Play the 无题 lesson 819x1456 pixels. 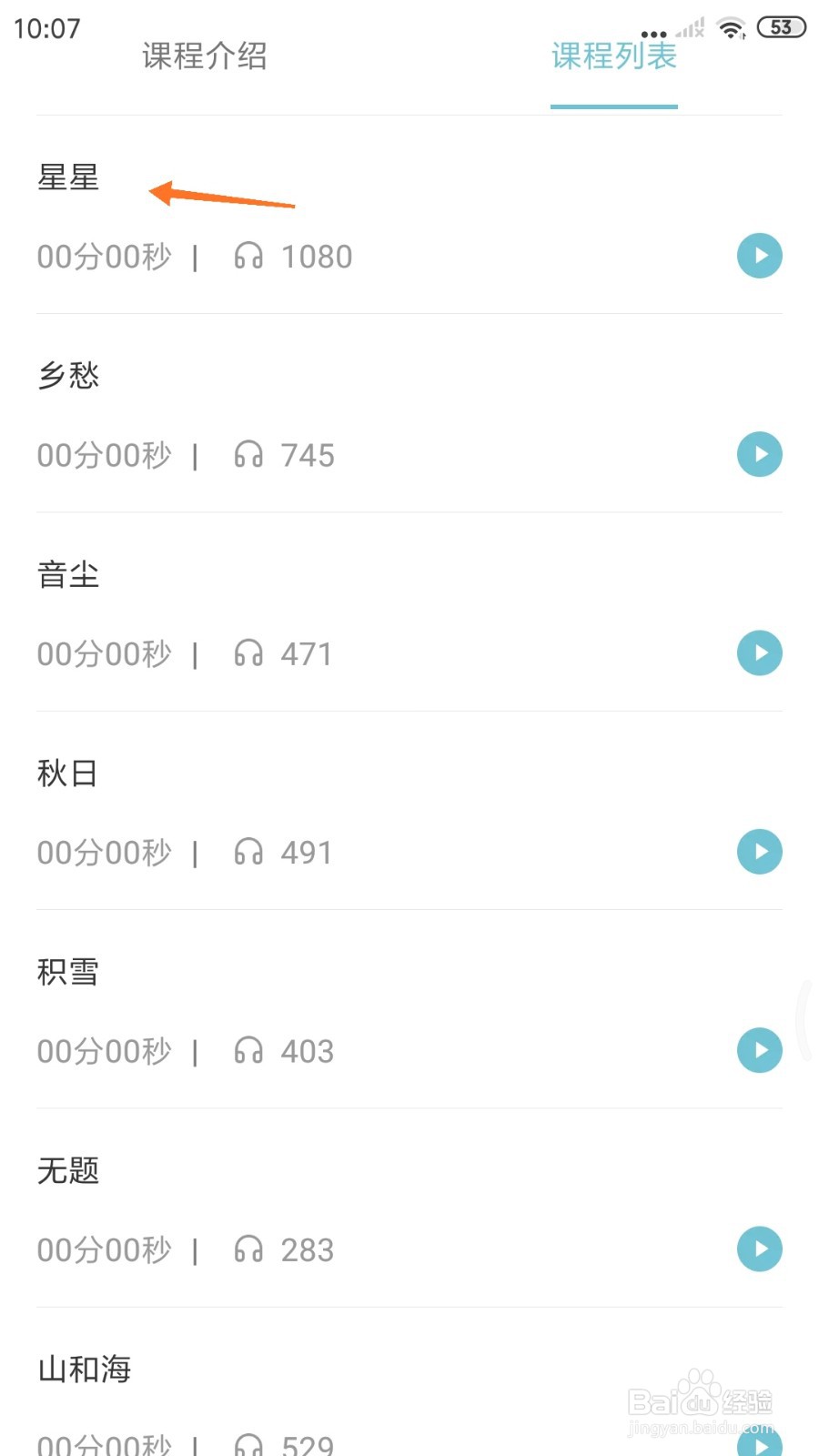(760, 1249)
